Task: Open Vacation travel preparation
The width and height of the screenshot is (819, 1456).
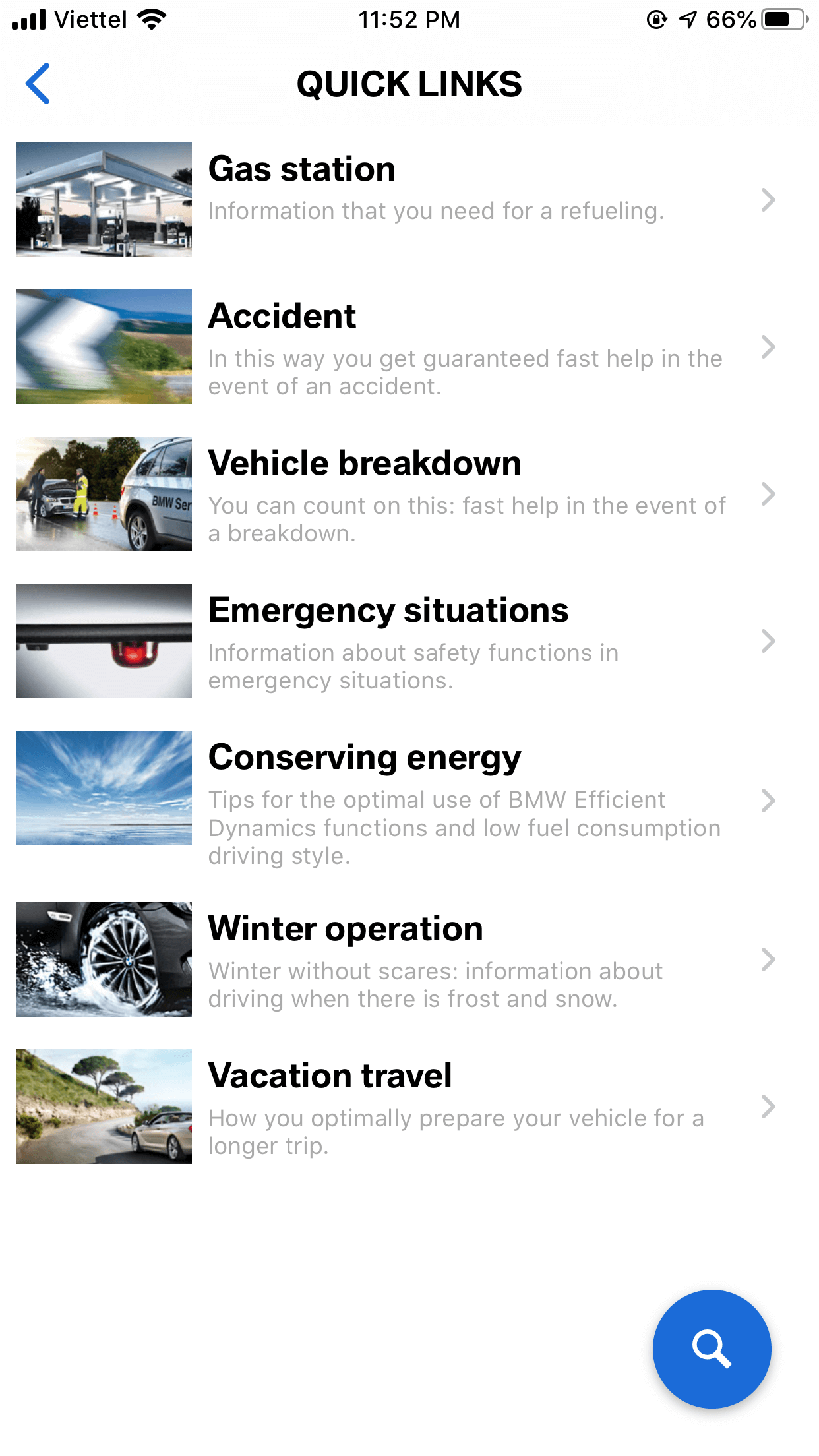Action: (x=409, y=1107)
